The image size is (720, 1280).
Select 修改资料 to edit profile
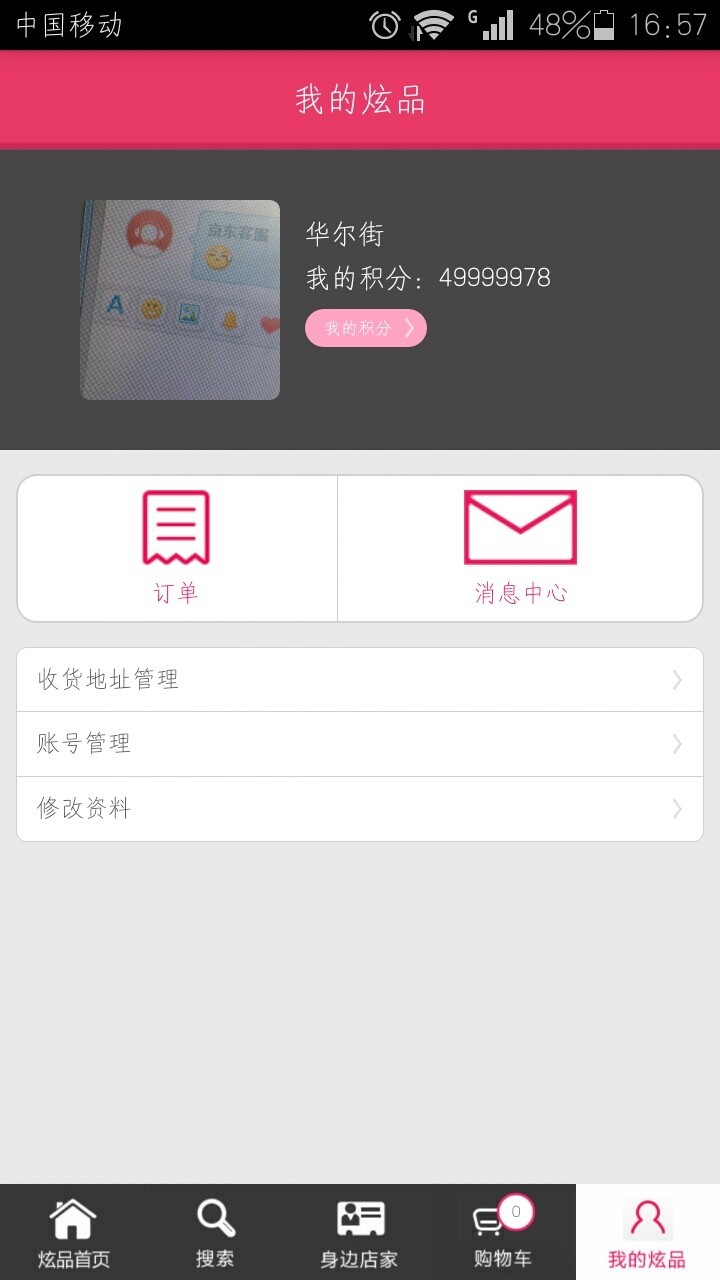click(x=360, y=809)
